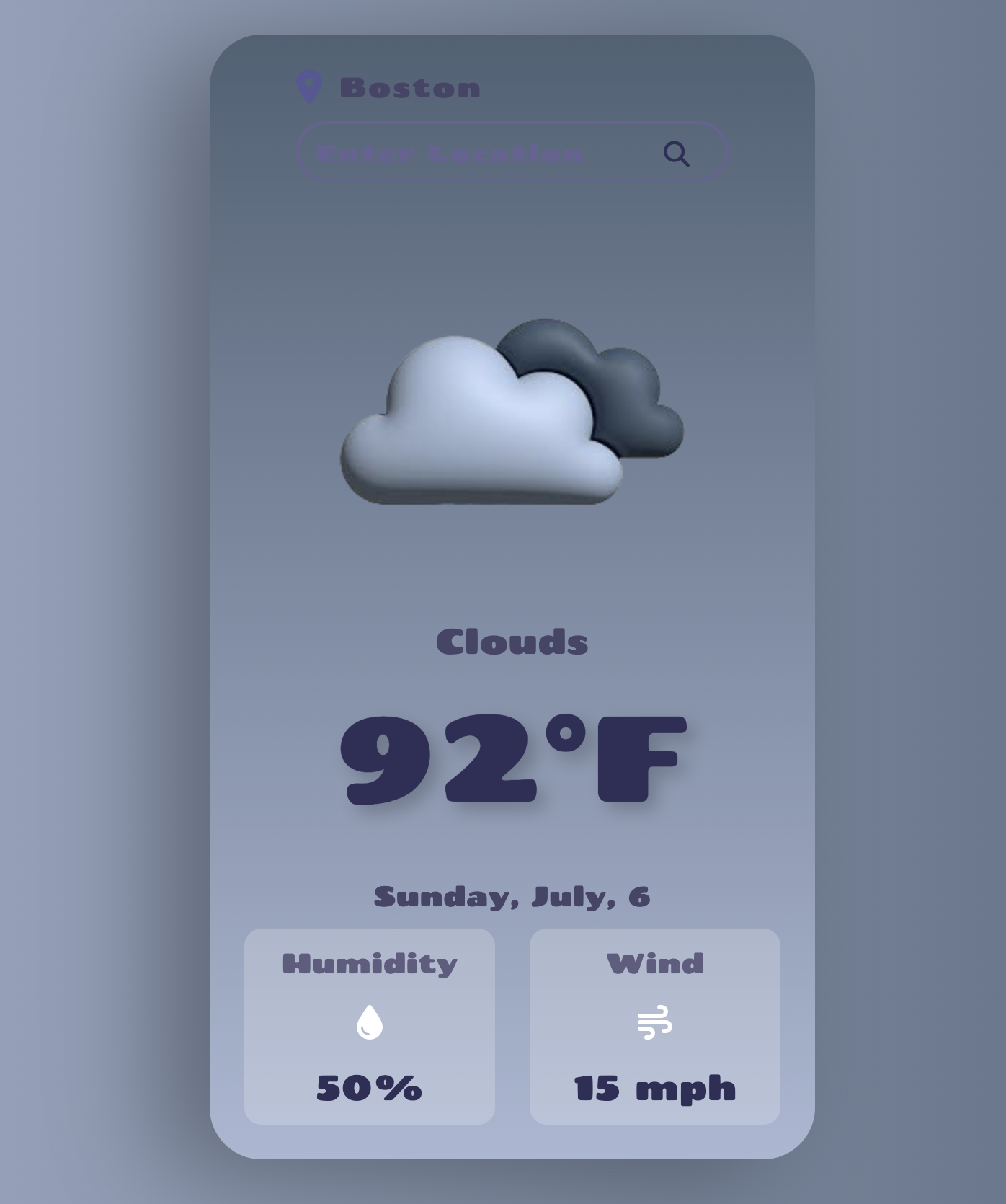
Task: Select the Boston location label
Action: [411, 87]
